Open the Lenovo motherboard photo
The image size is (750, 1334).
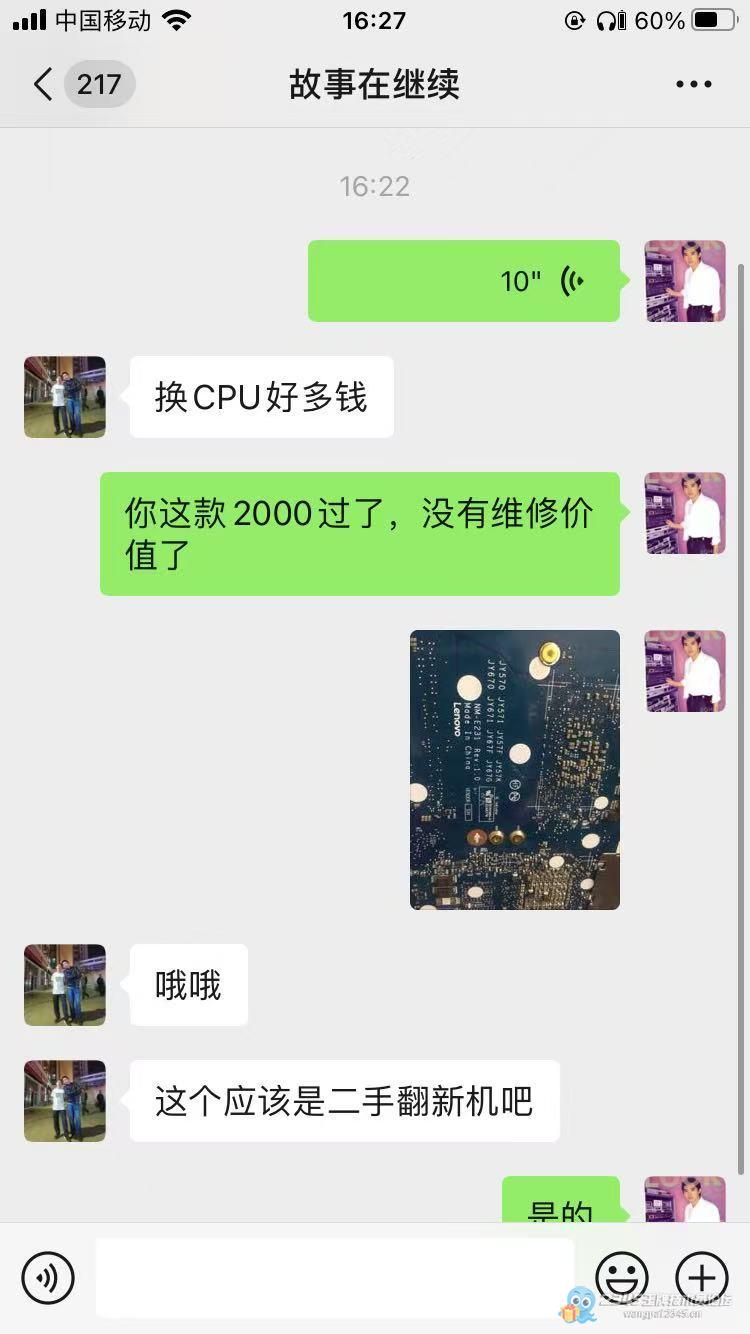515,770
